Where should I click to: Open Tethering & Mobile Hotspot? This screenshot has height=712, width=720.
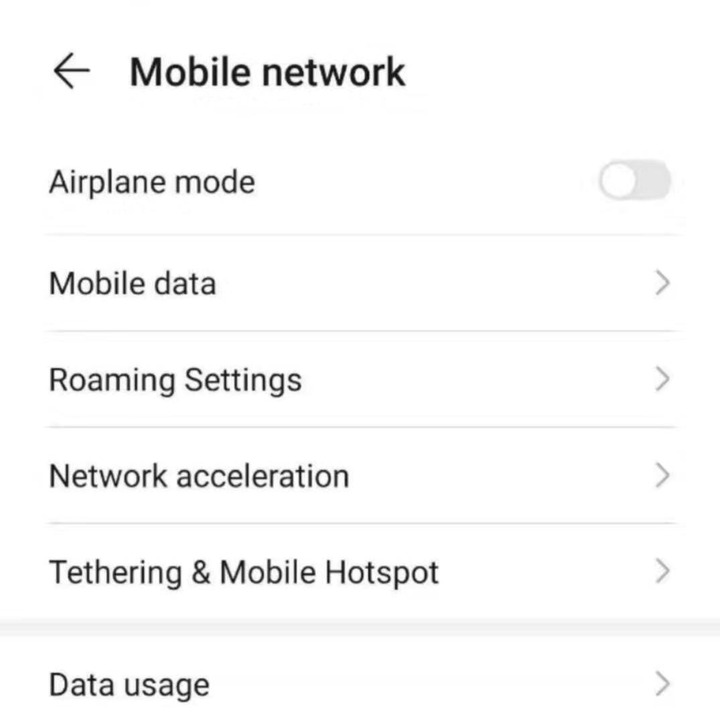(x=360, y=573)
